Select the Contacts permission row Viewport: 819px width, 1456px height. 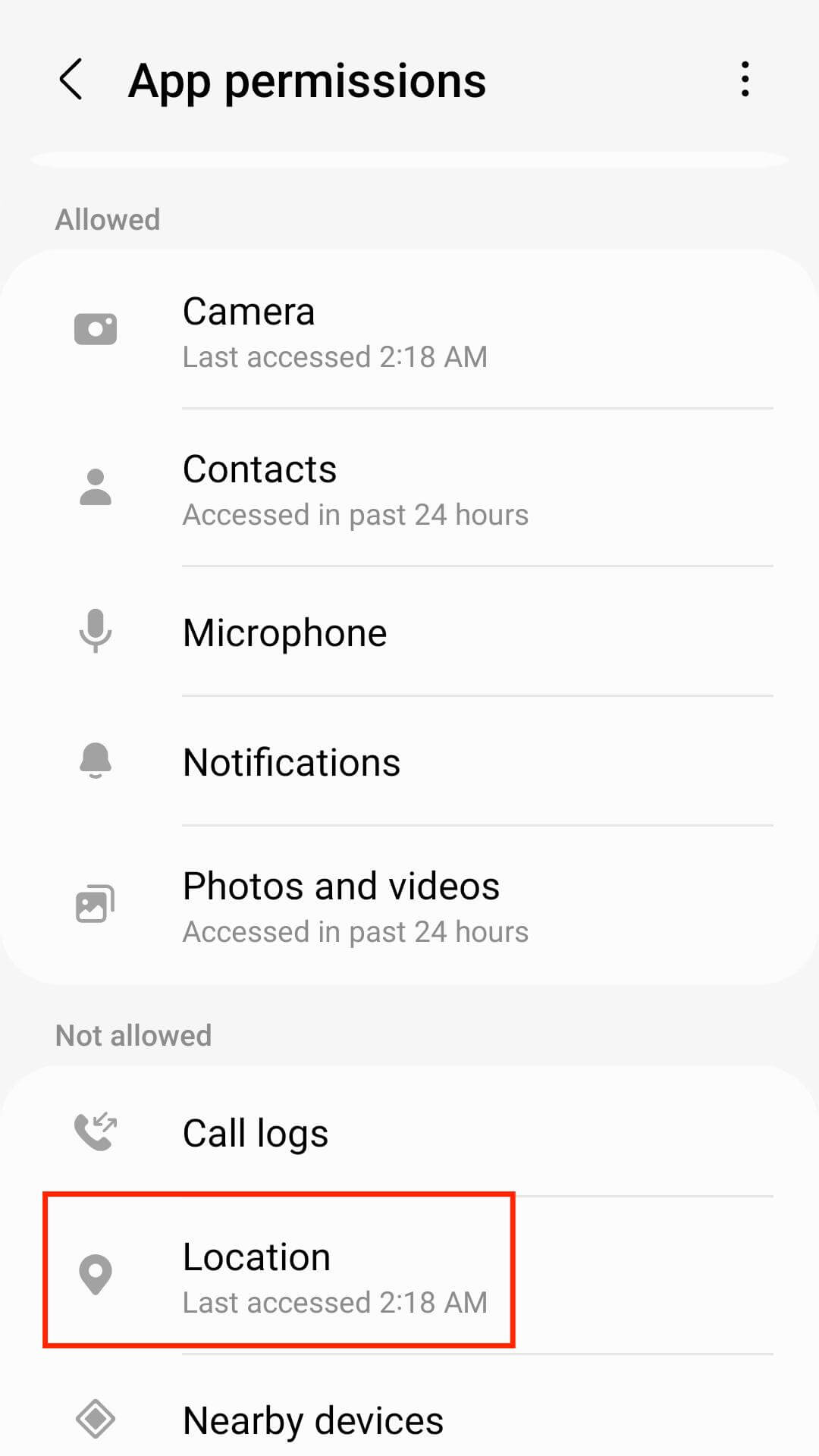click(409, 490)
